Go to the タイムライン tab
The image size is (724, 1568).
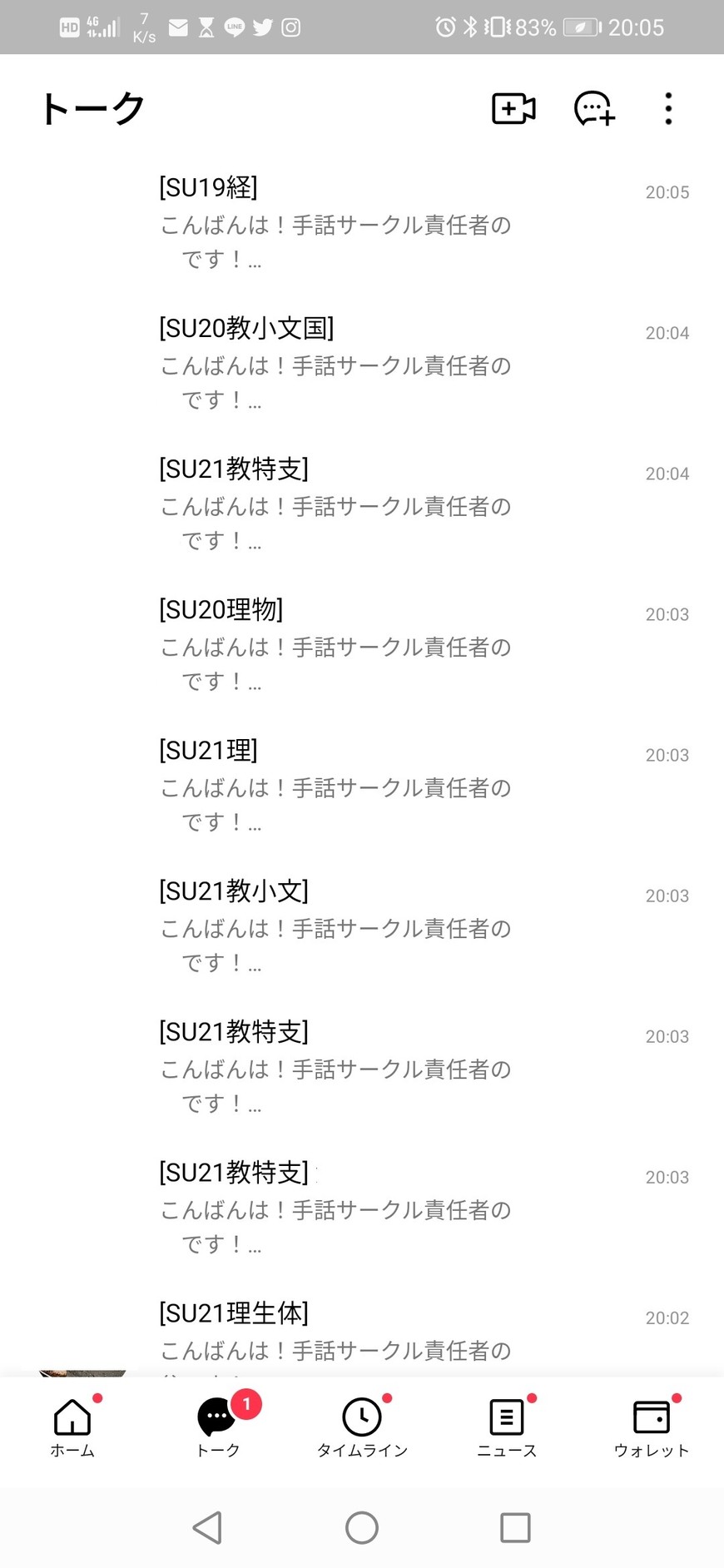click(362, 1427)
